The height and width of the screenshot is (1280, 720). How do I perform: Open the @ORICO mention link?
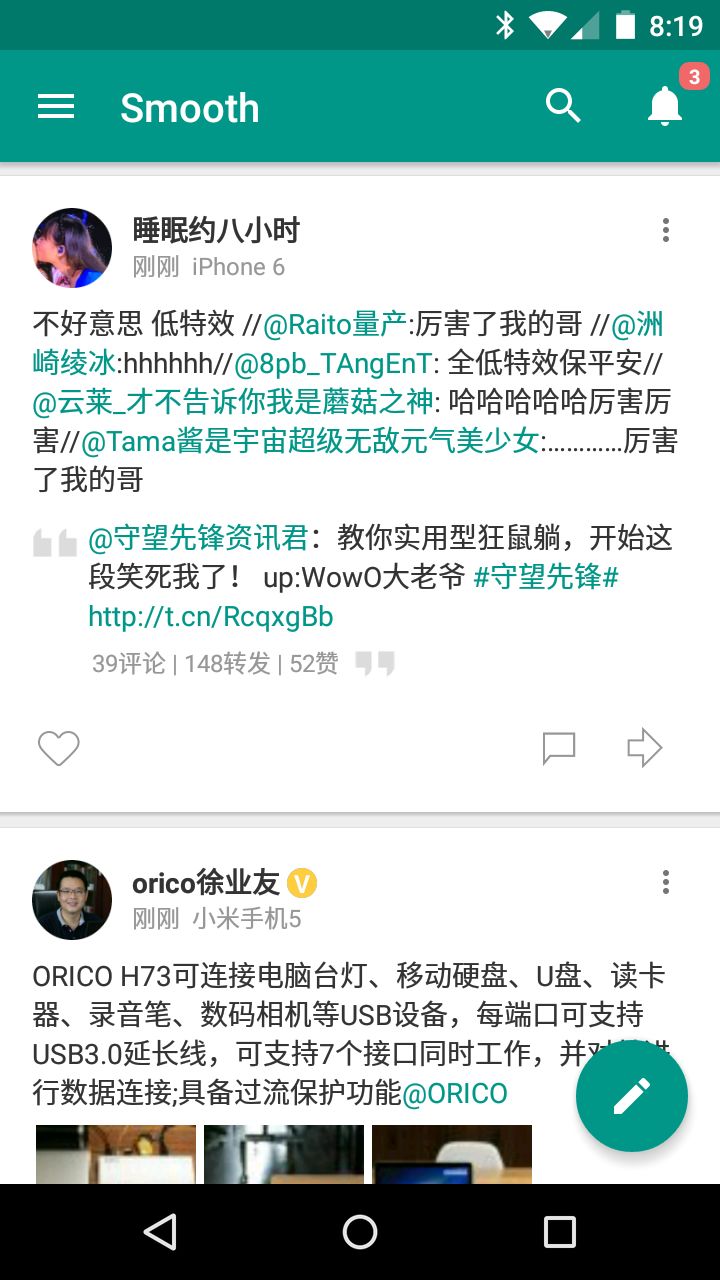455,1093
